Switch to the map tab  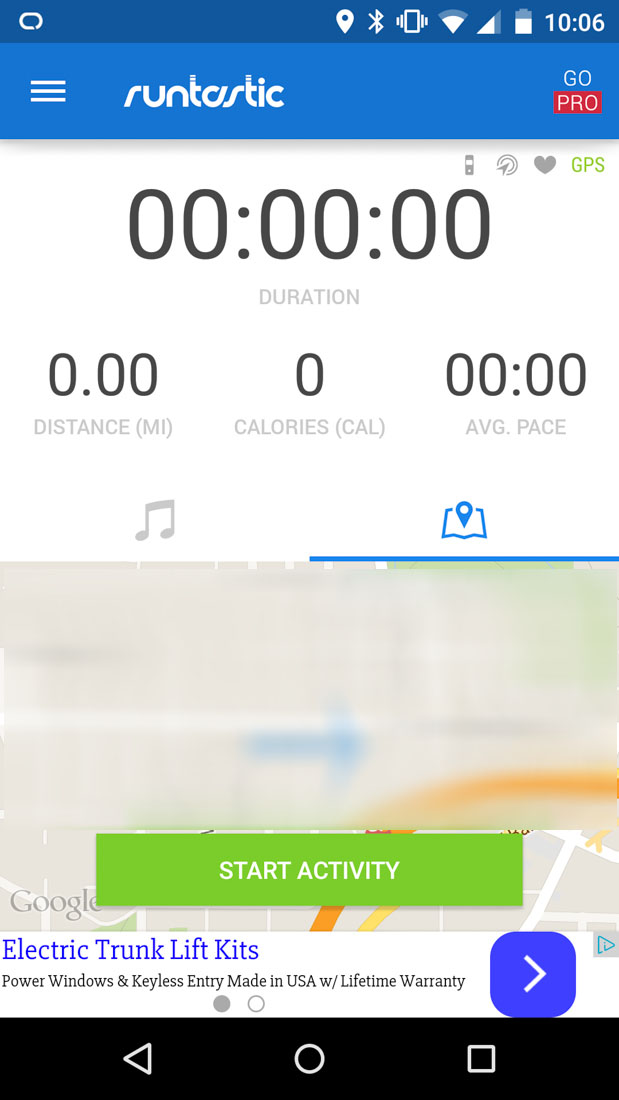coord(464,520)
